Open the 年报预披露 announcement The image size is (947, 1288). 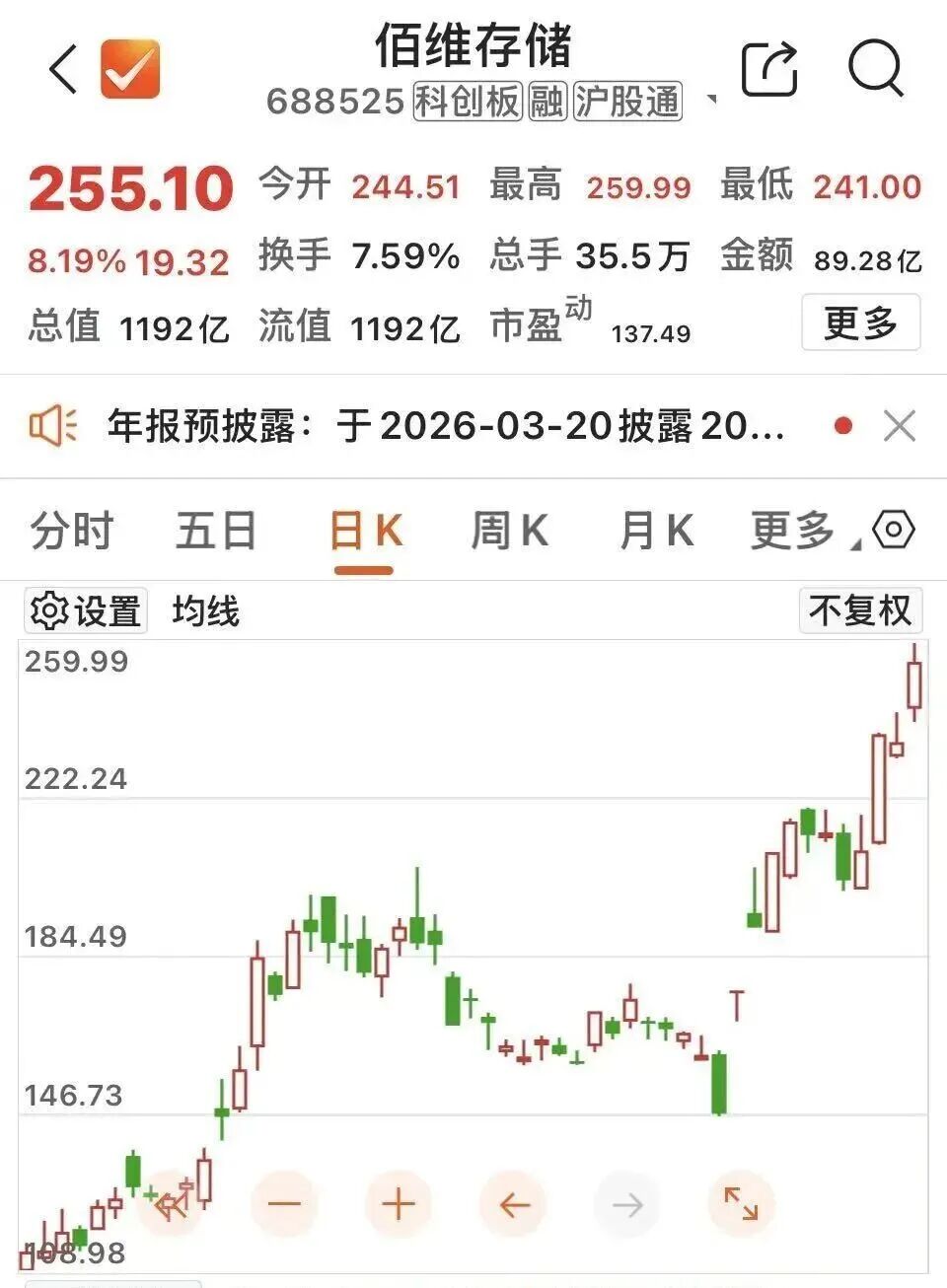(446, 426)
